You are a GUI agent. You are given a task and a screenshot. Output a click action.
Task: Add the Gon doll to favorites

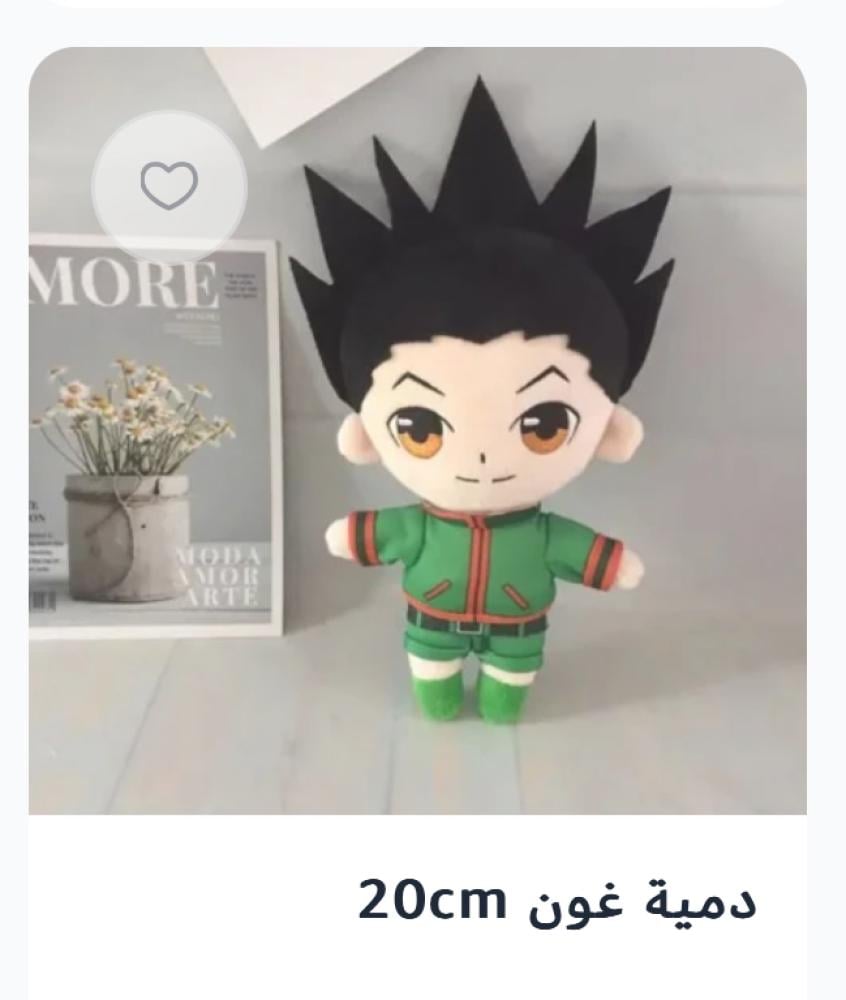pyautogui.click(x=169, y=187)
